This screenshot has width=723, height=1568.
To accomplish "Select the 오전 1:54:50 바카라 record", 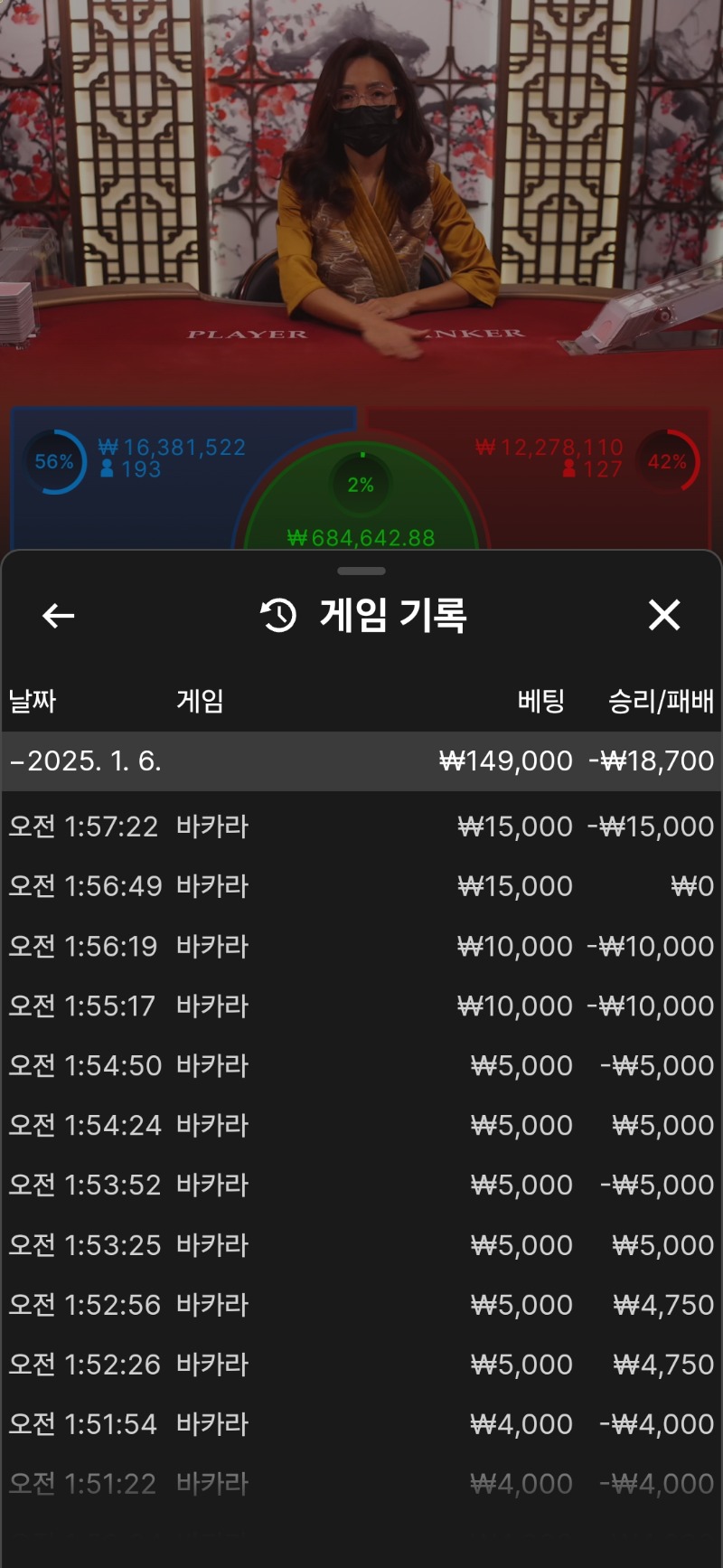I will tap(361, 1065).
